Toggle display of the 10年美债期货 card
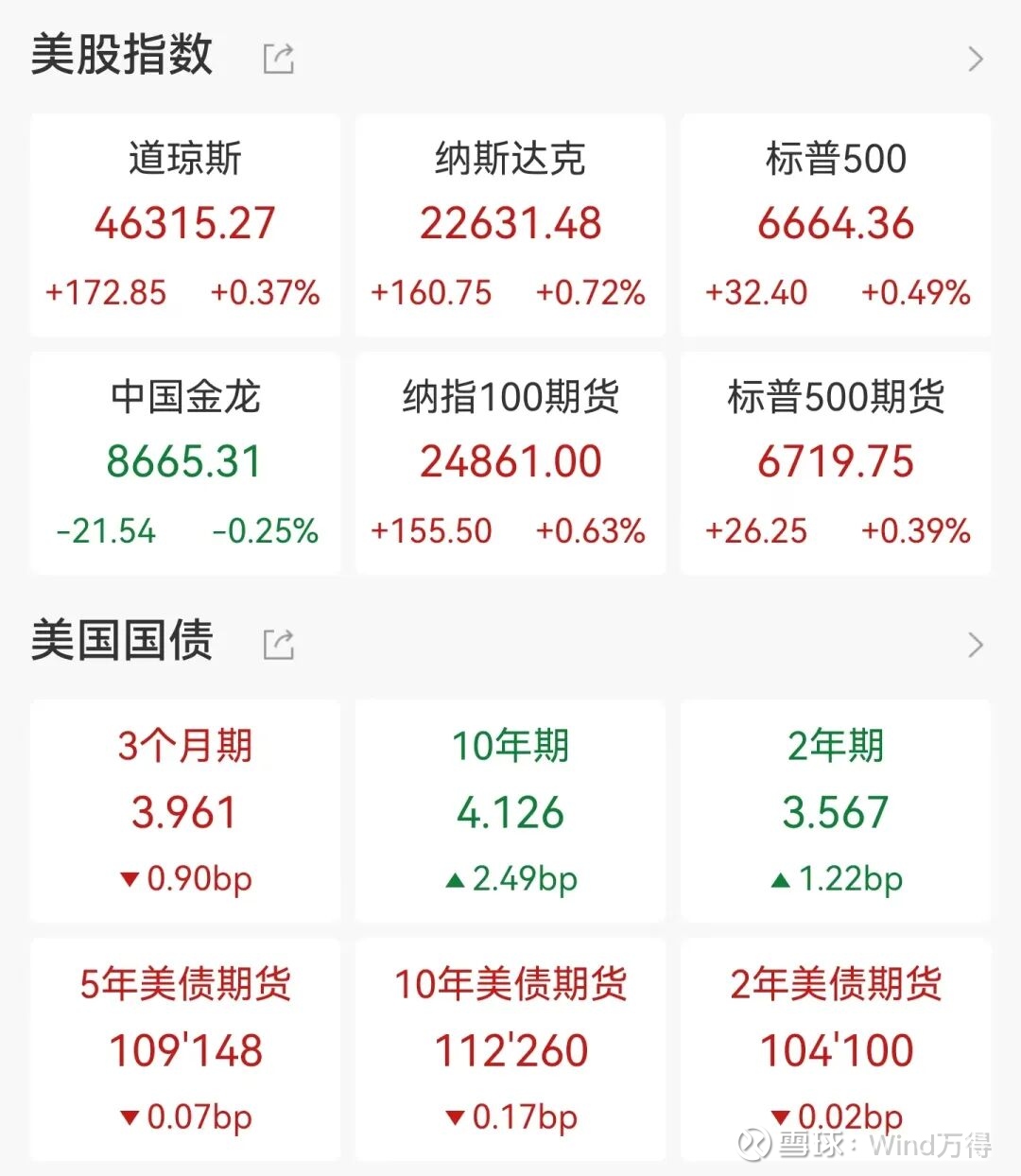The image size is (1021, 1176). click(510, 1049)
